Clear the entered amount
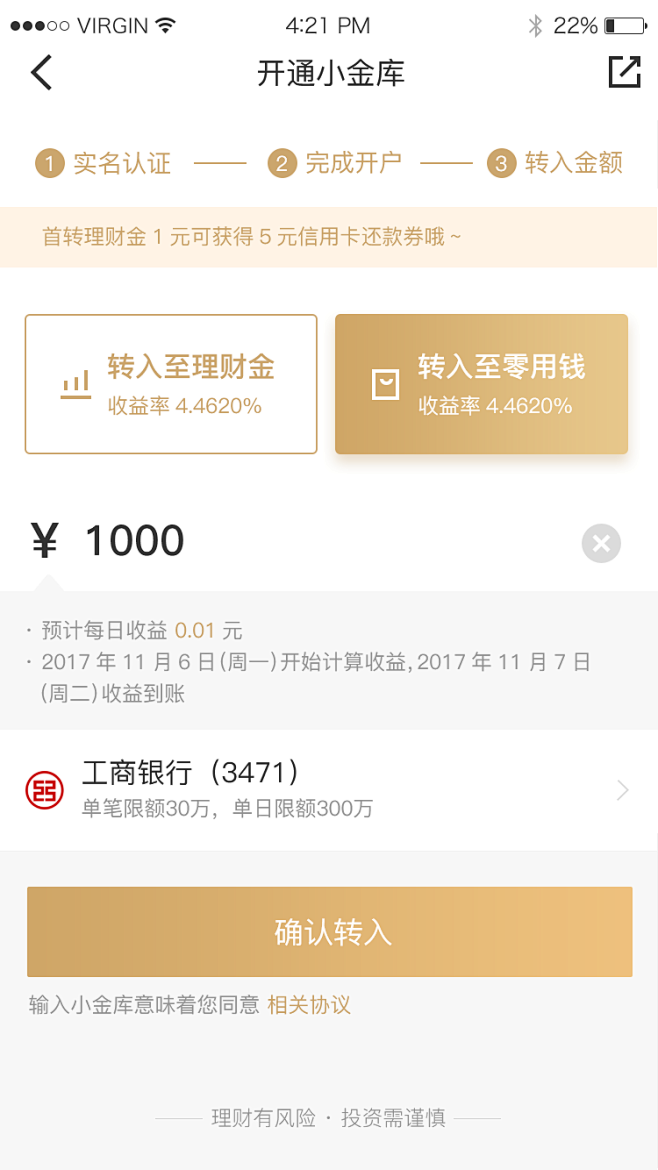The image size is (658, 1170). pyautogui.click(x=601, y=543)
